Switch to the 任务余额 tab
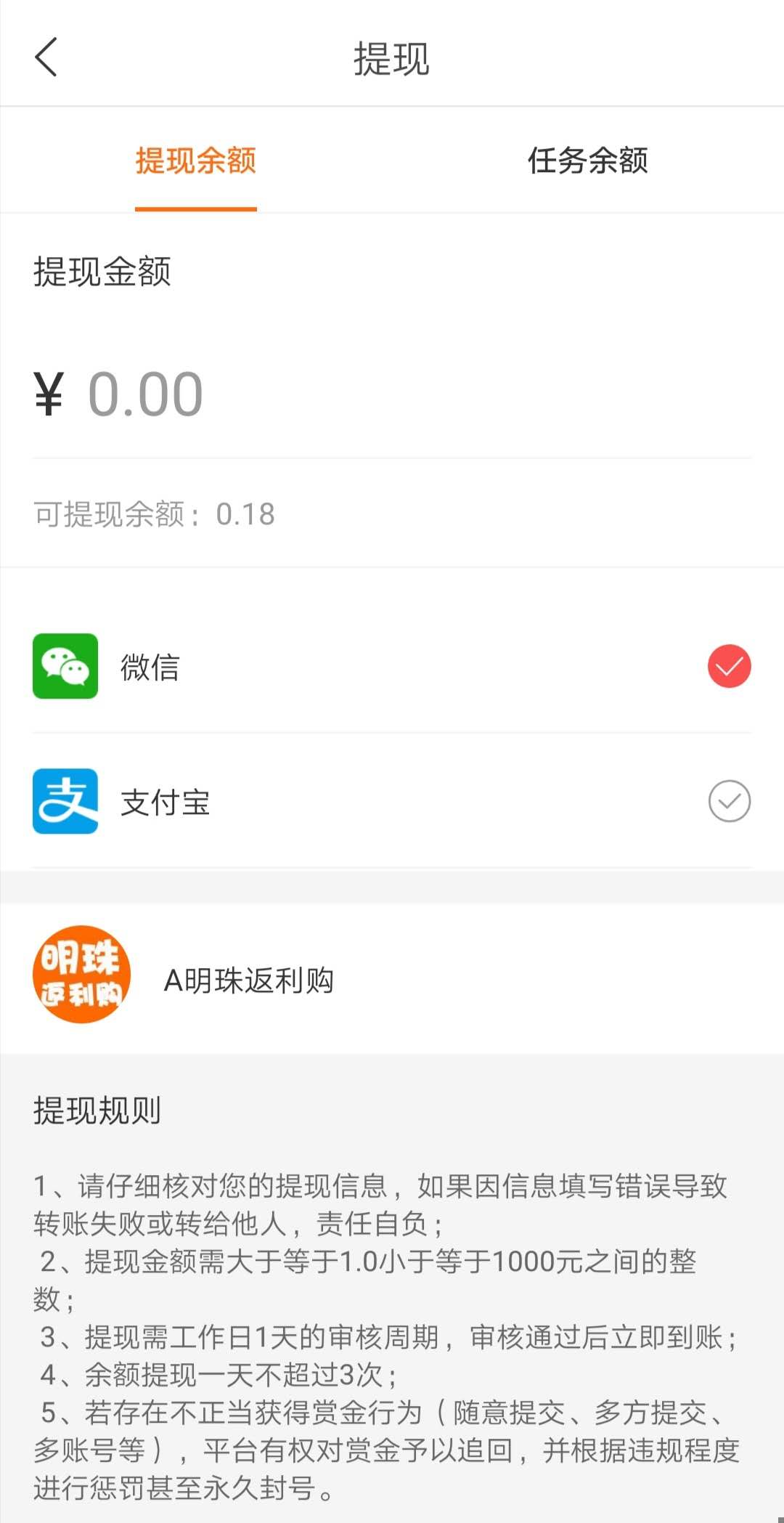This screenshot has width=784, height=1523. (587, 161)
